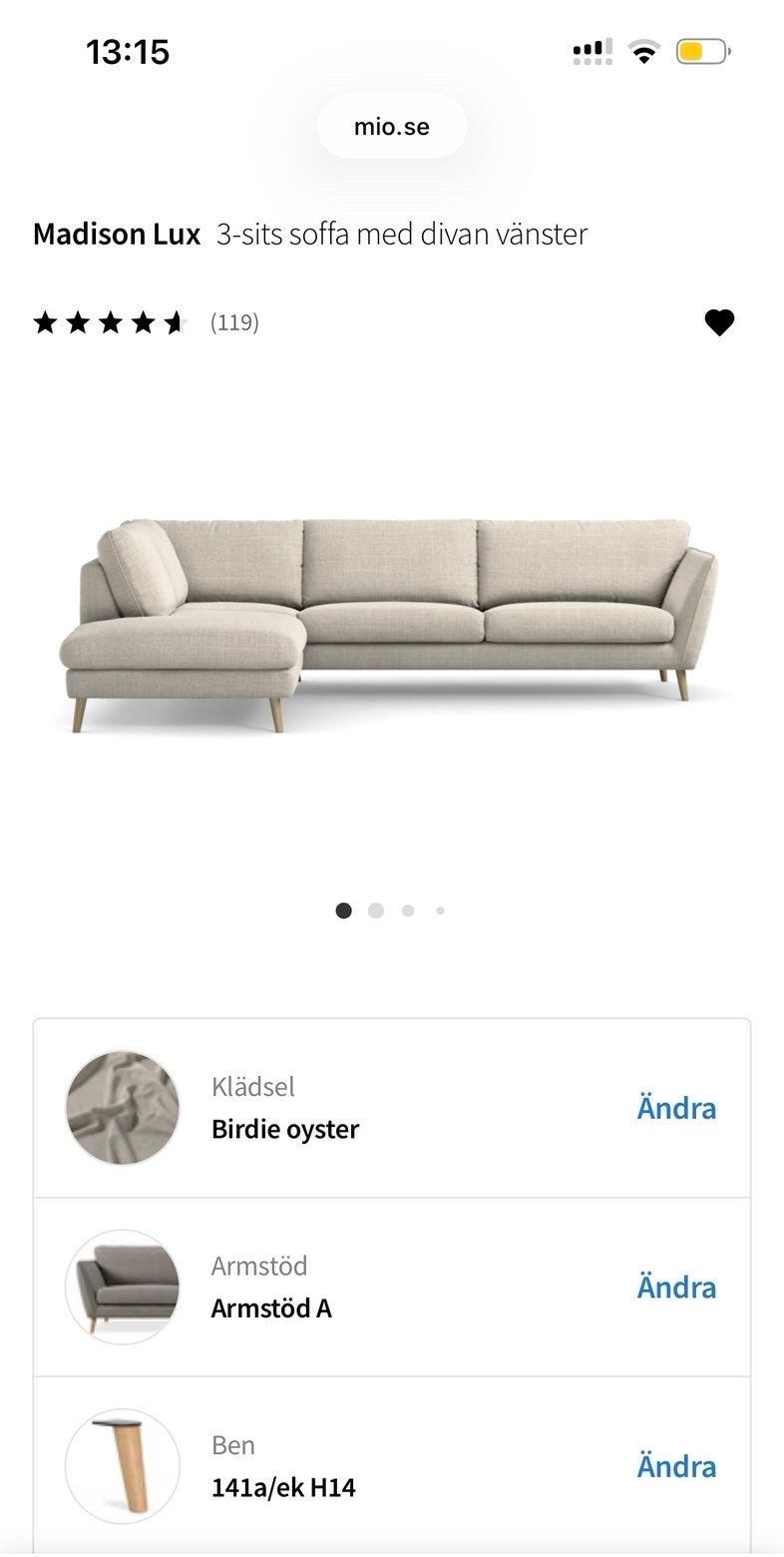Tap the mio.se address pill
Screen dimensions: 784x1557
point(392,126)
